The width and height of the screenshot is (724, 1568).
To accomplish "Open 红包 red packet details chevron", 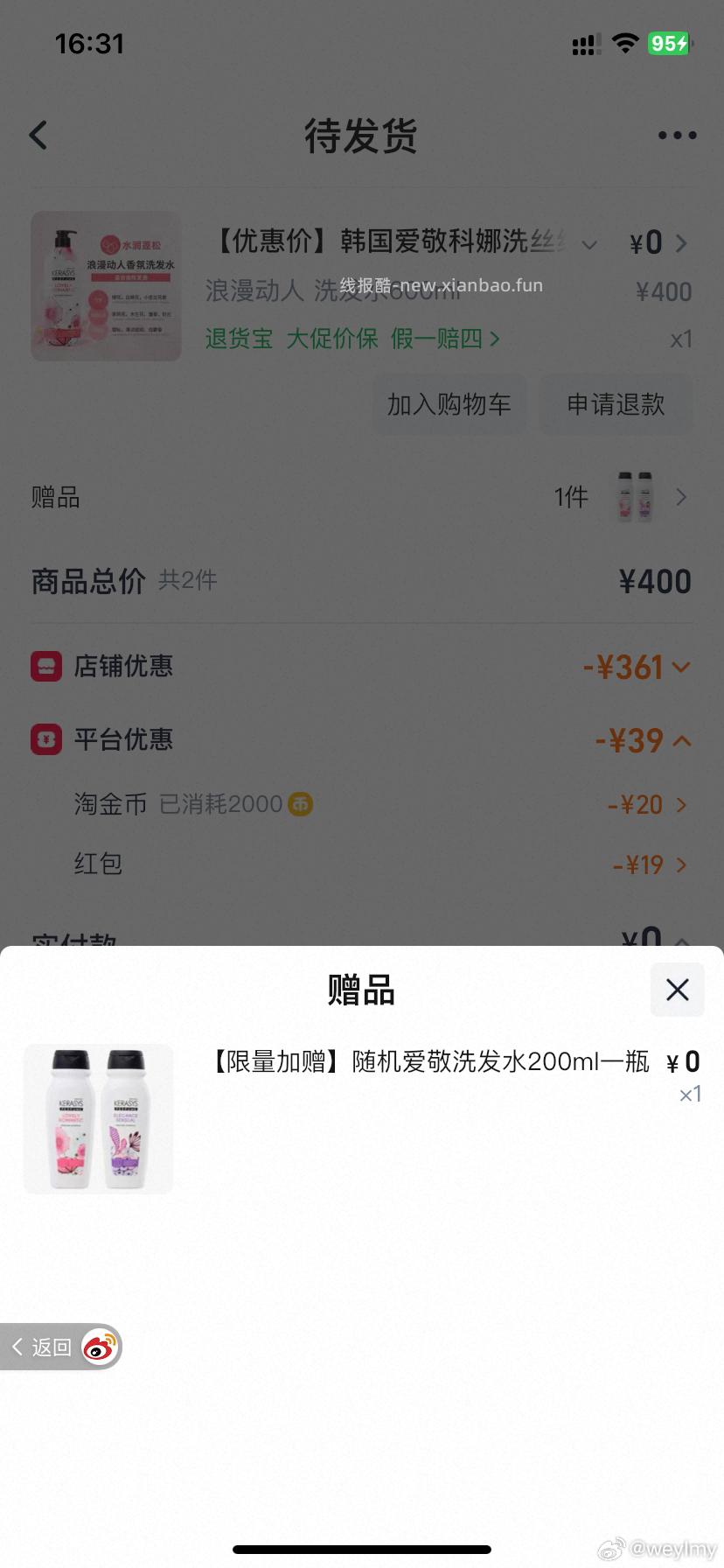I will click(x=681, y=864).
